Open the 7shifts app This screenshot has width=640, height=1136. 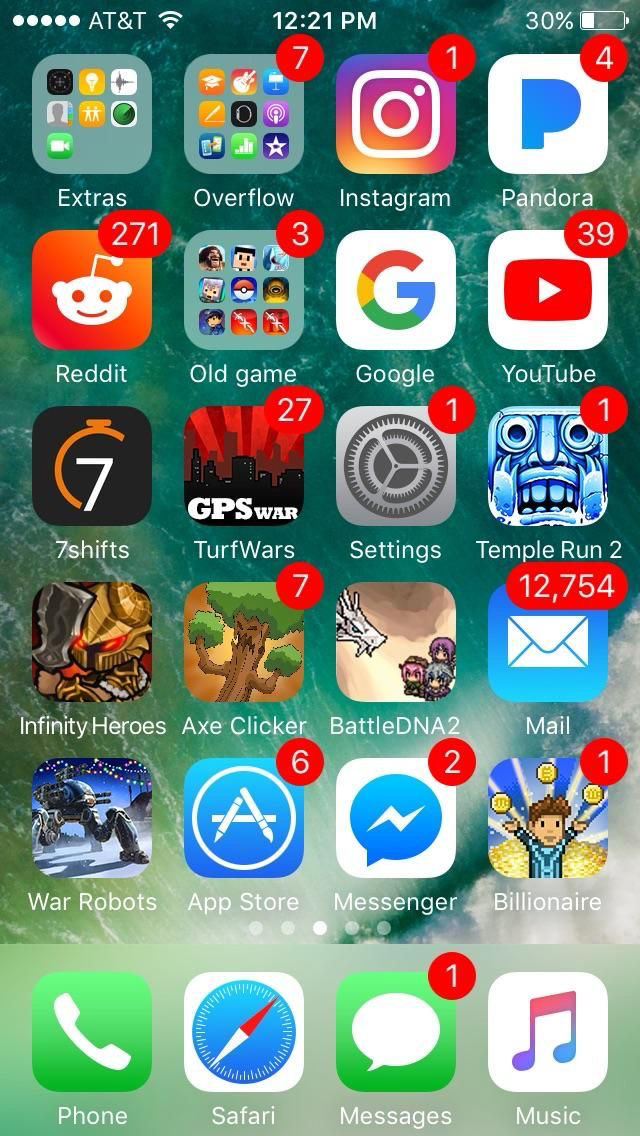point(92,466)
